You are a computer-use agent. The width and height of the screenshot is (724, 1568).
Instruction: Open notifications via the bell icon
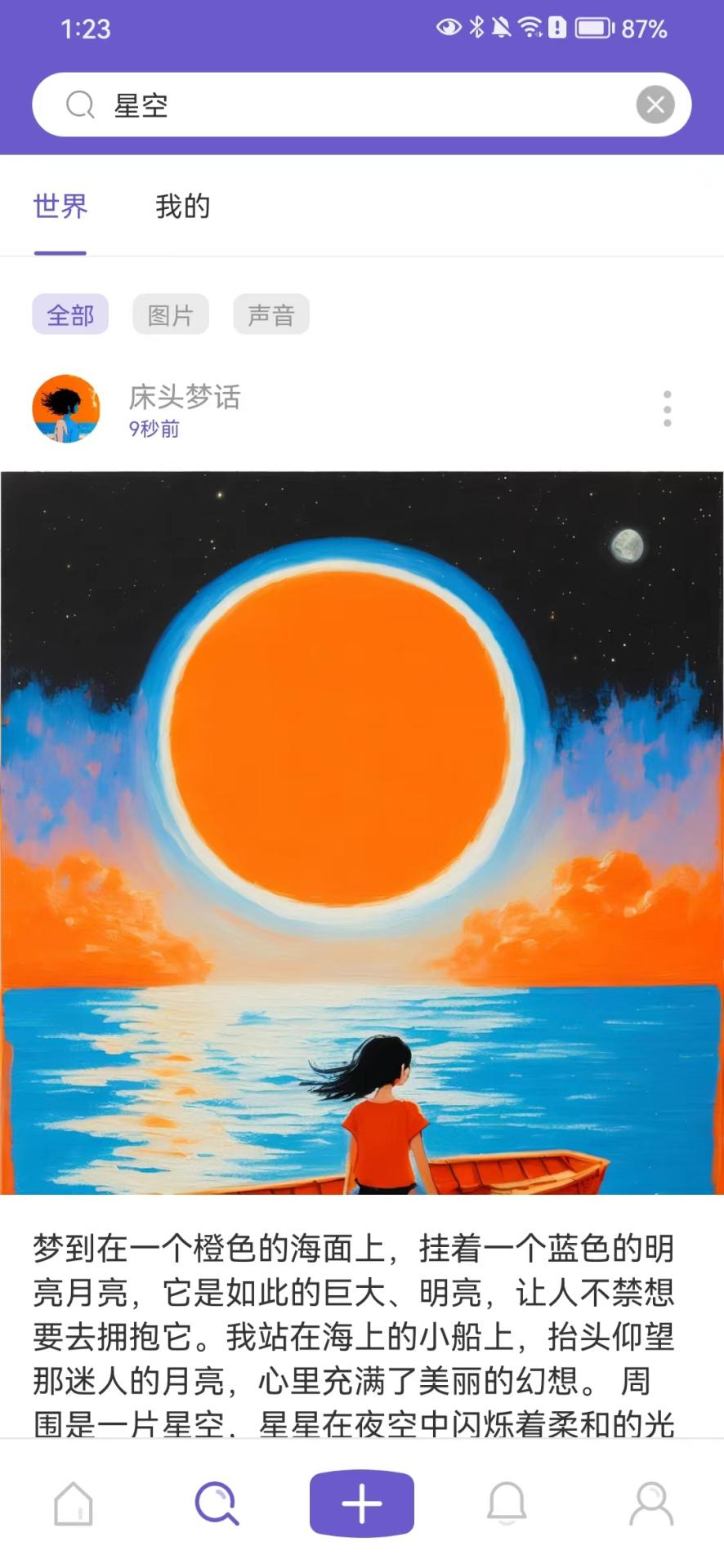pos(507,1503)
